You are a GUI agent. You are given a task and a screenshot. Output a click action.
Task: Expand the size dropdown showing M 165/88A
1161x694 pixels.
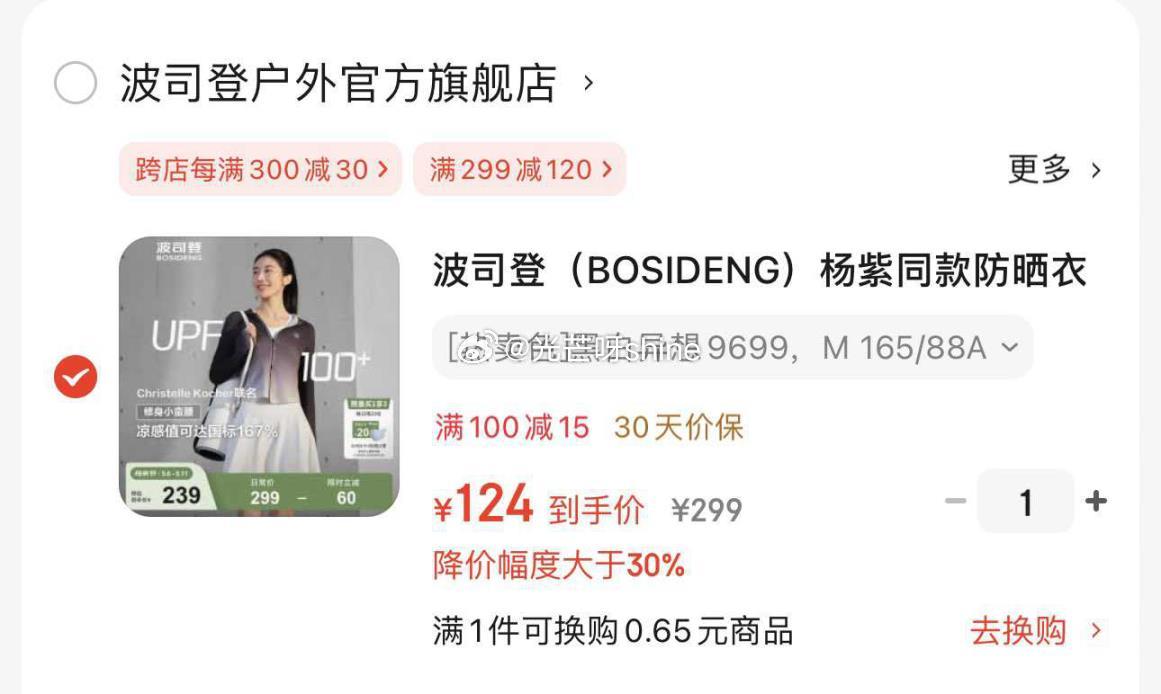click(x=732, y=348)
